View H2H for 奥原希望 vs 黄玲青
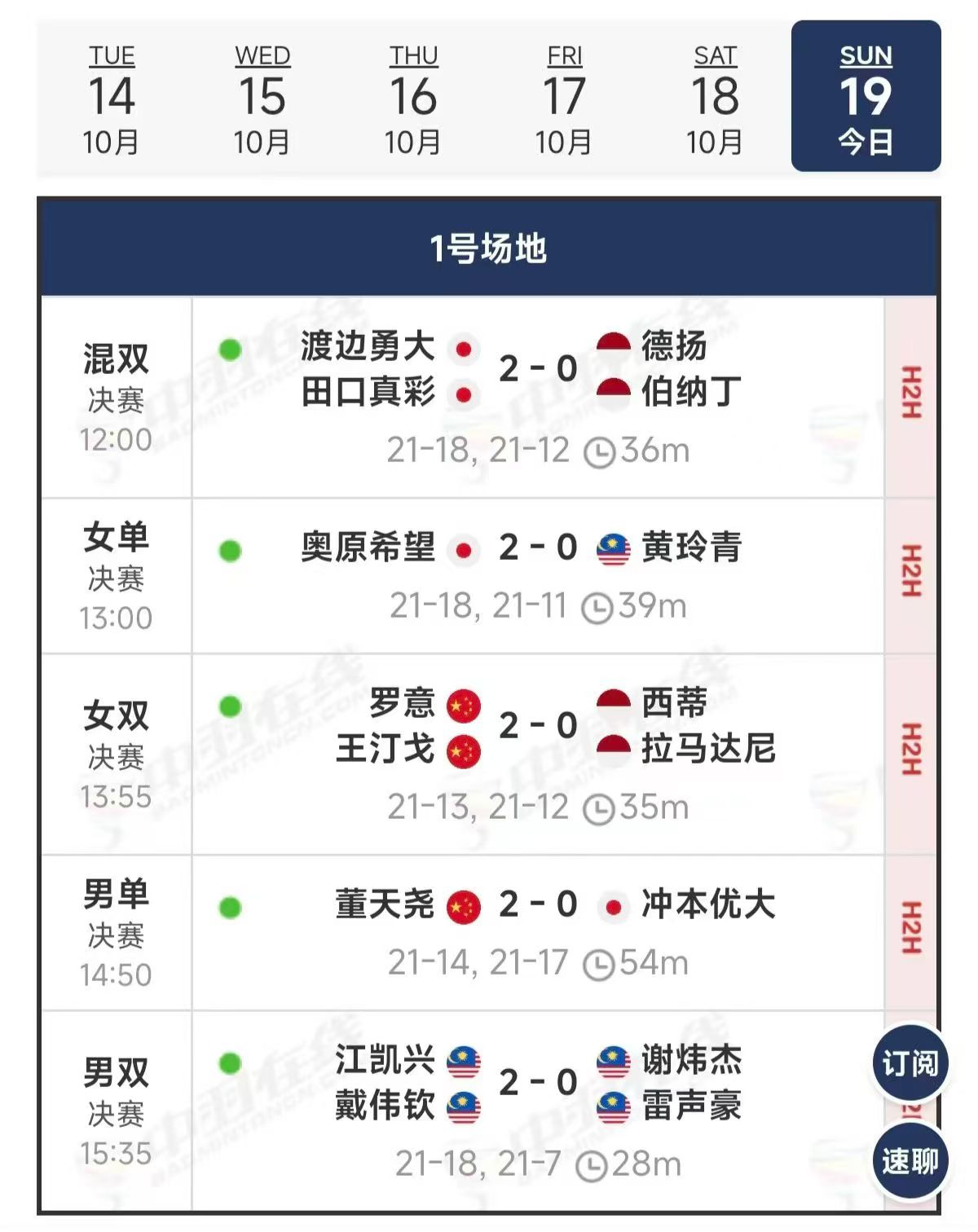The image size is (978, 1232). click(910, 572)
